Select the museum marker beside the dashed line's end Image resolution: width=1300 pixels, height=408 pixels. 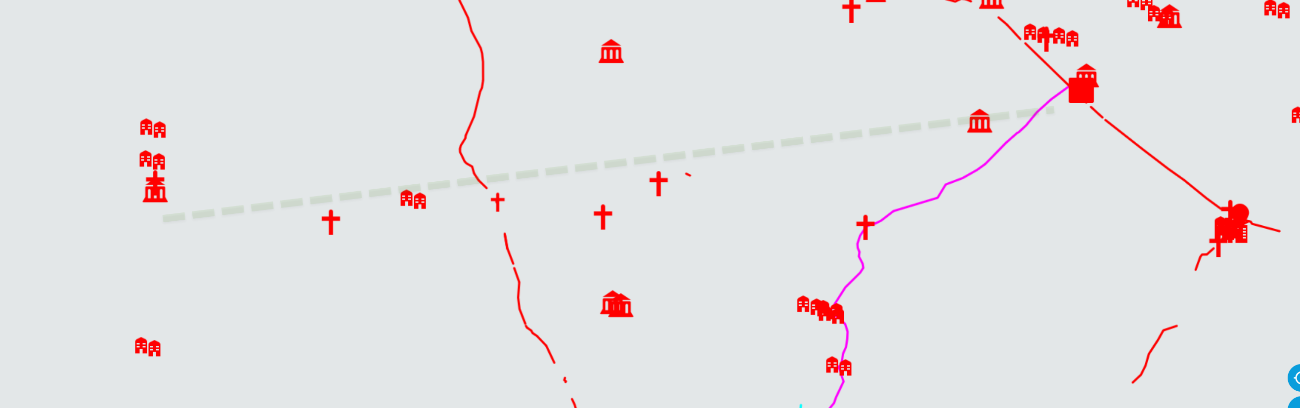(979, 121)
